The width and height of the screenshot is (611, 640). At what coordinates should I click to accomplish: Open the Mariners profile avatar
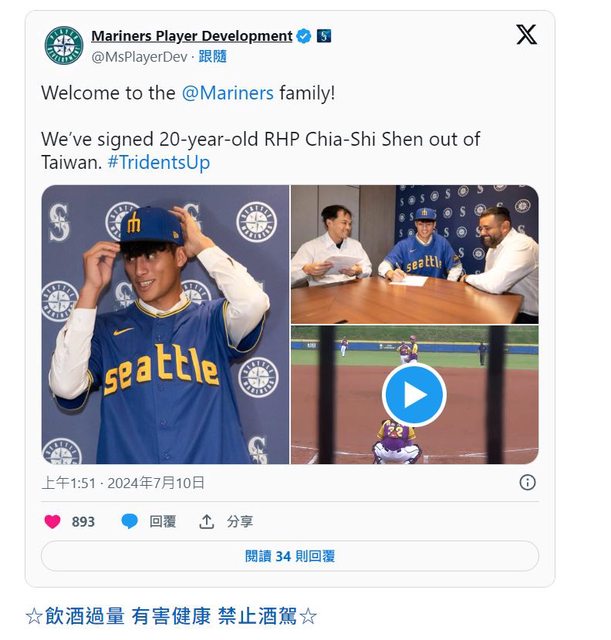coord(63,46)
